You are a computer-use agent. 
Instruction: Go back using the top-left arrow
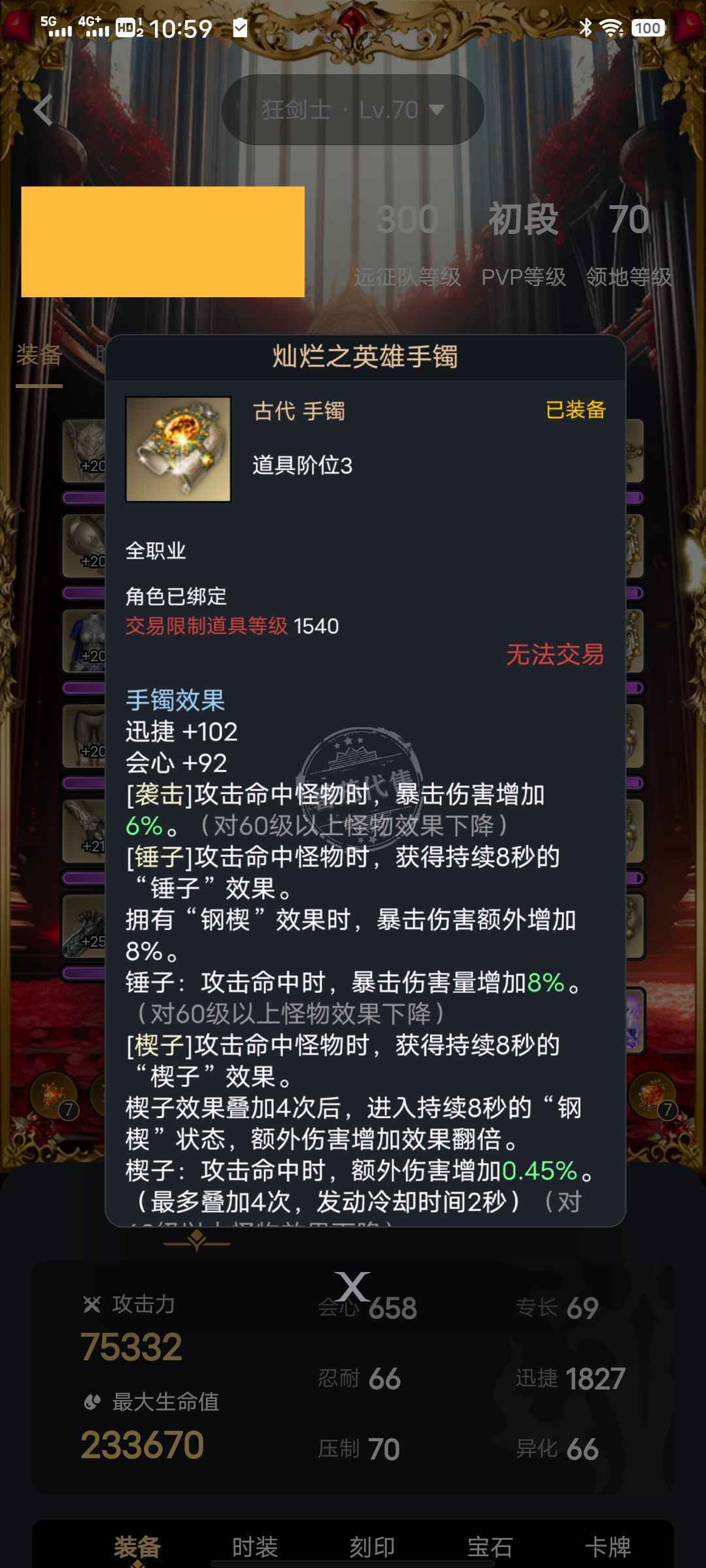43,110
